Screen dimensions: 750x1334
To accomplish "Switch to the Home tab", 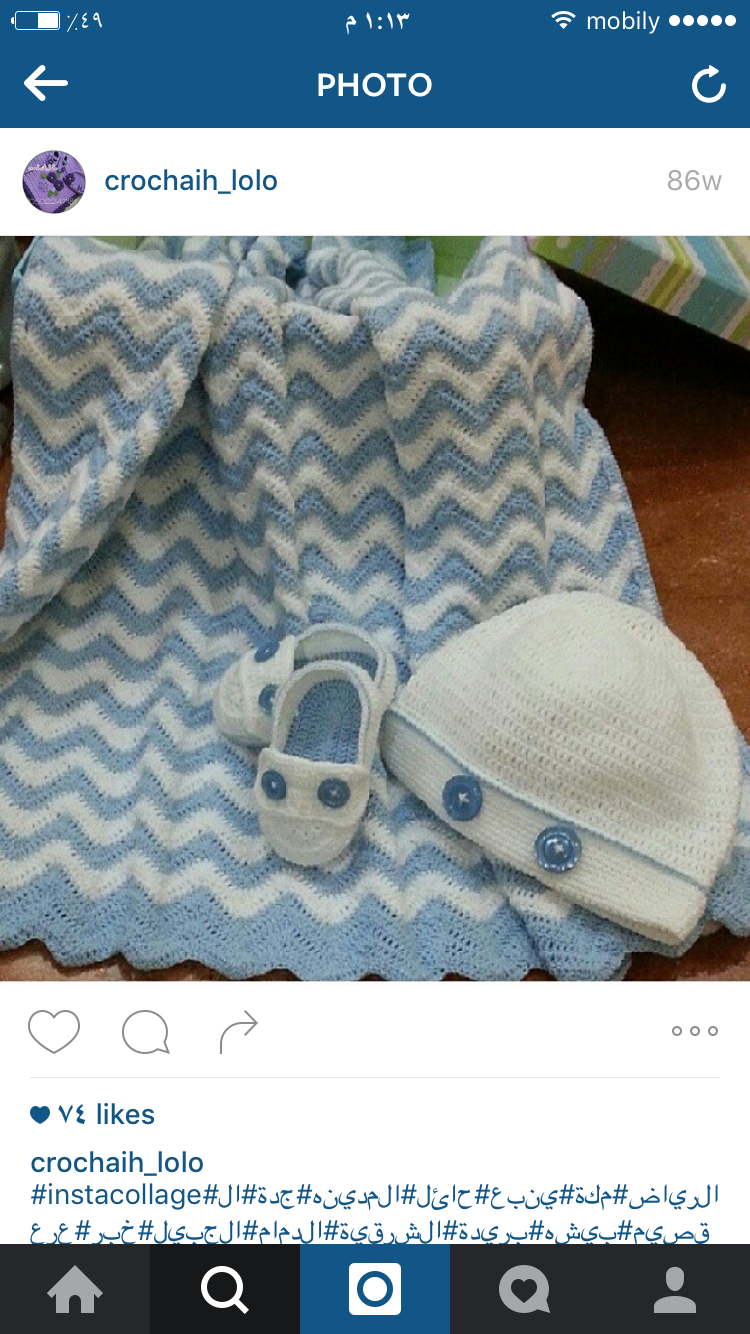I will click(x=75, y=1290).
